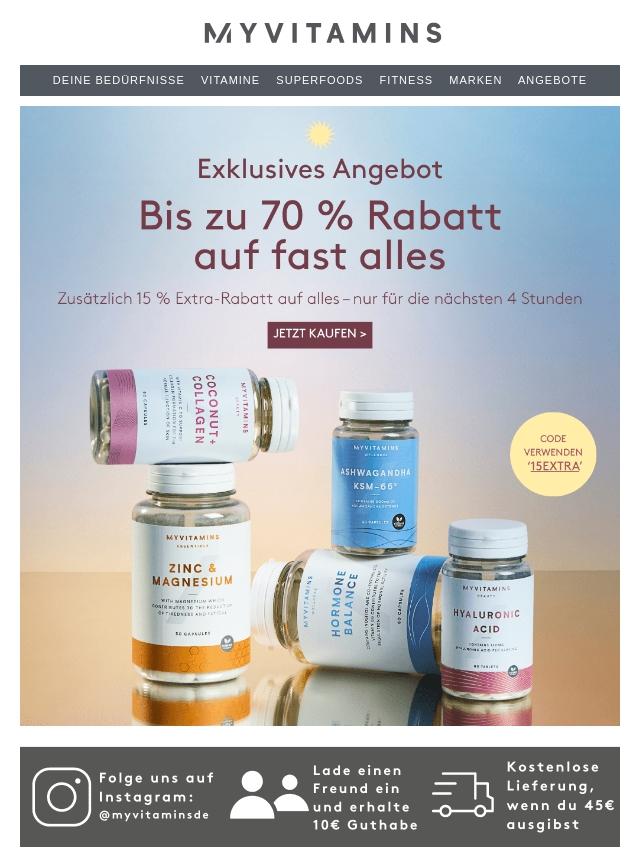
Task: Open the Superfoods category
Action: [x=319, y=80]
